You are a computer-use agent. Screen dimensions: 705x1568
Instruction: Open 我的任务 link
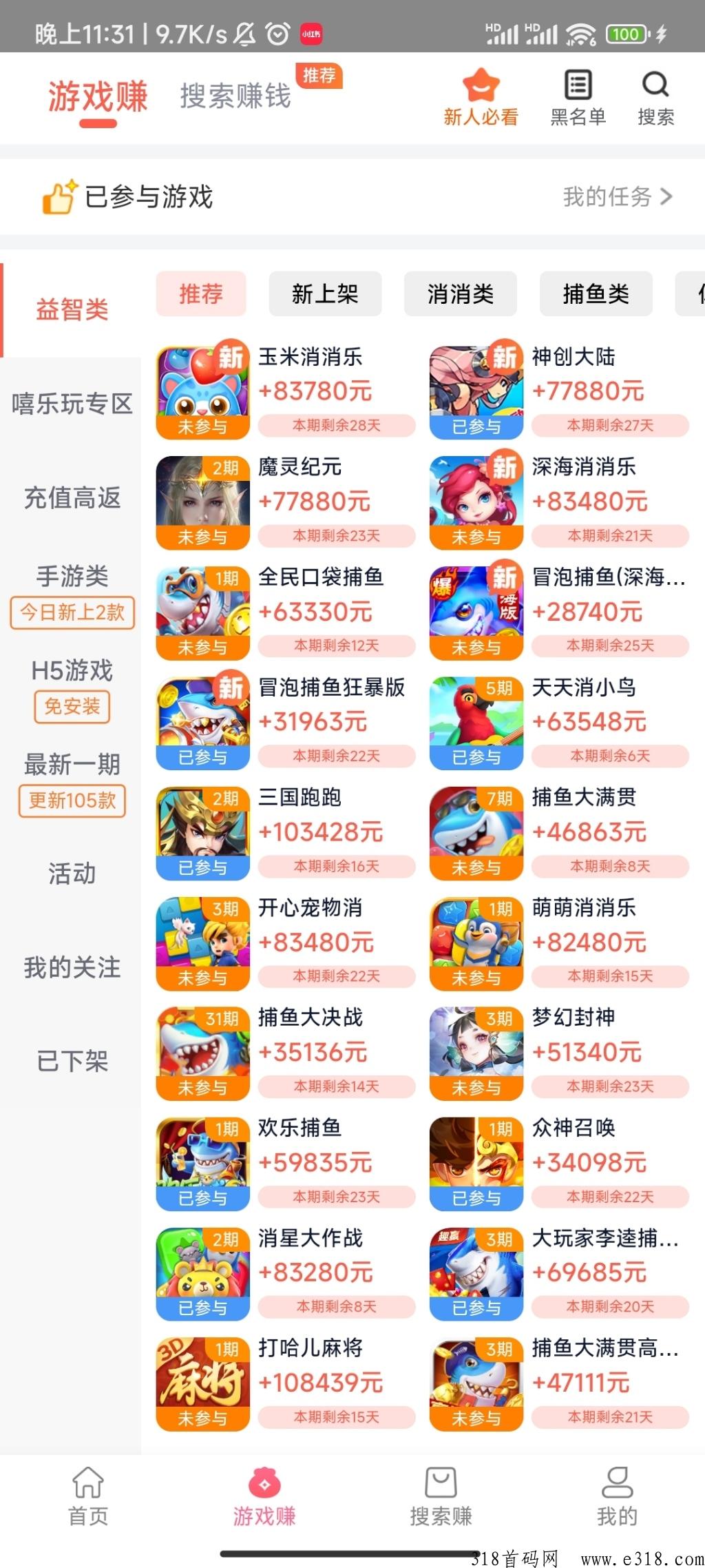tap(617, 197)
